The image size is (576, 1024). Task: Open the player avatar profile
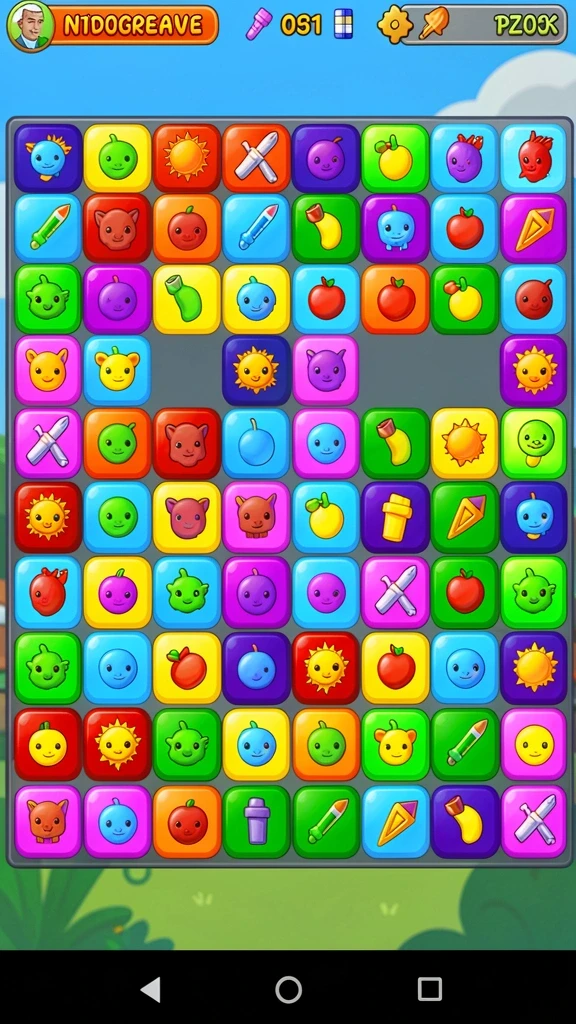[x=30, y=26]
